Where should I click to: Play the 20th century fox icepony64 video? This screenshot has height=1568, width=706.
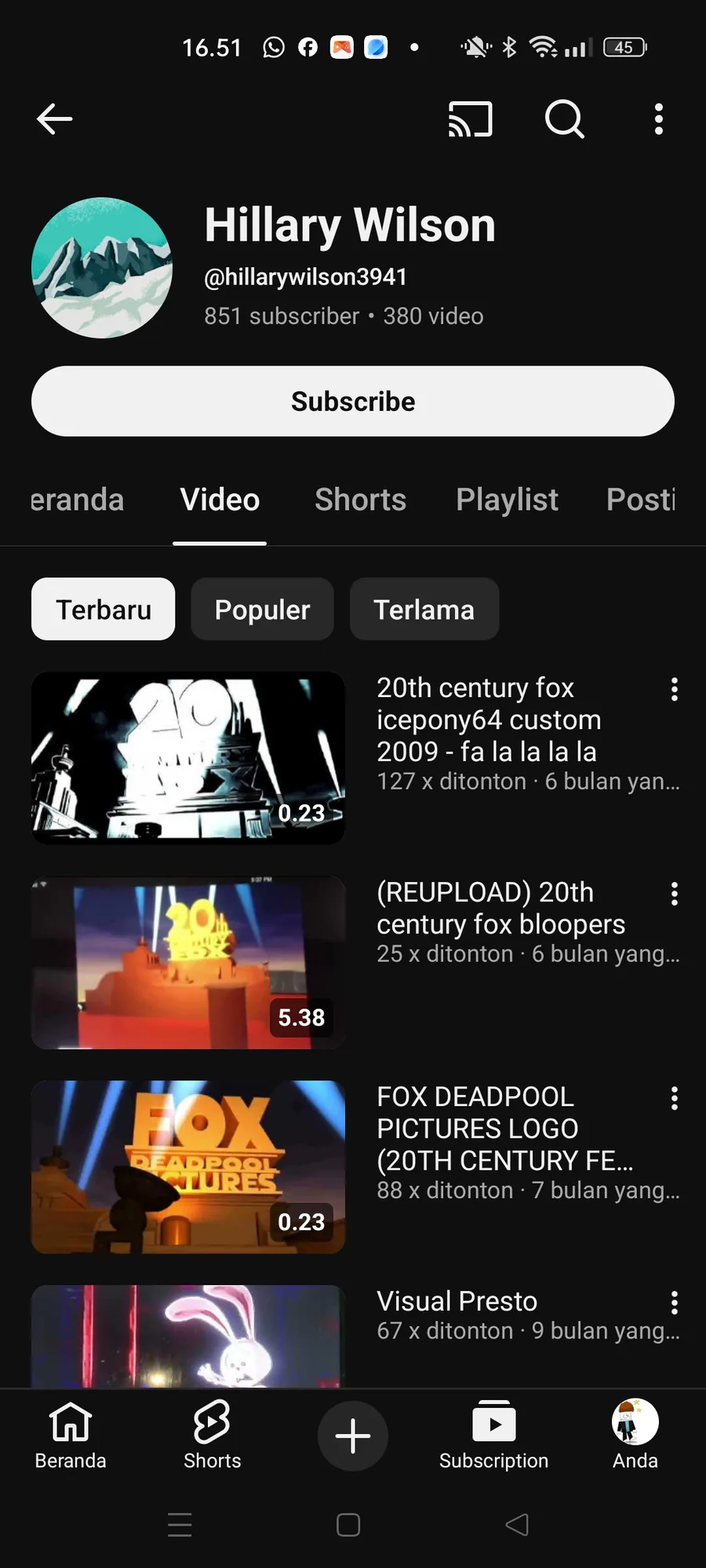pyautogui.click(x=188, y=758)
